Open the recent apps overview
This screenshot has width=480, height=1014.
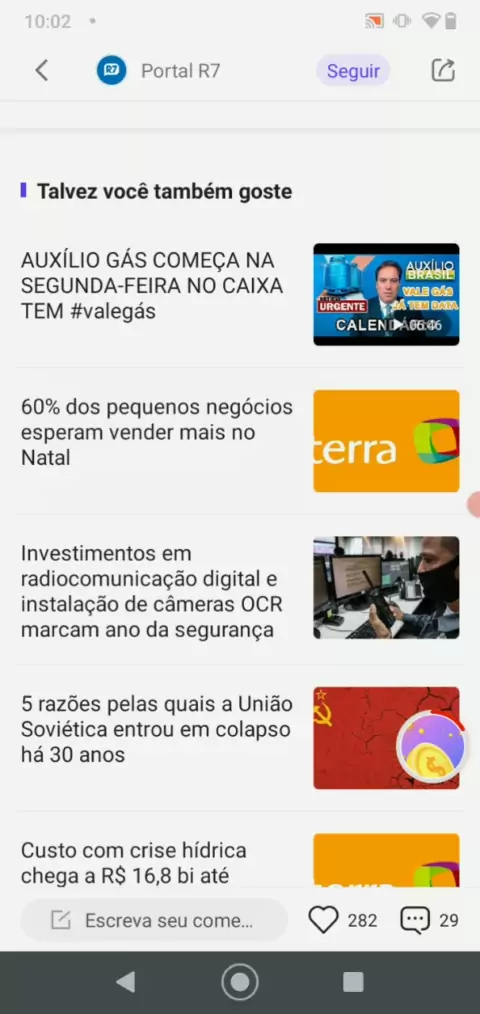coord(353,982)
